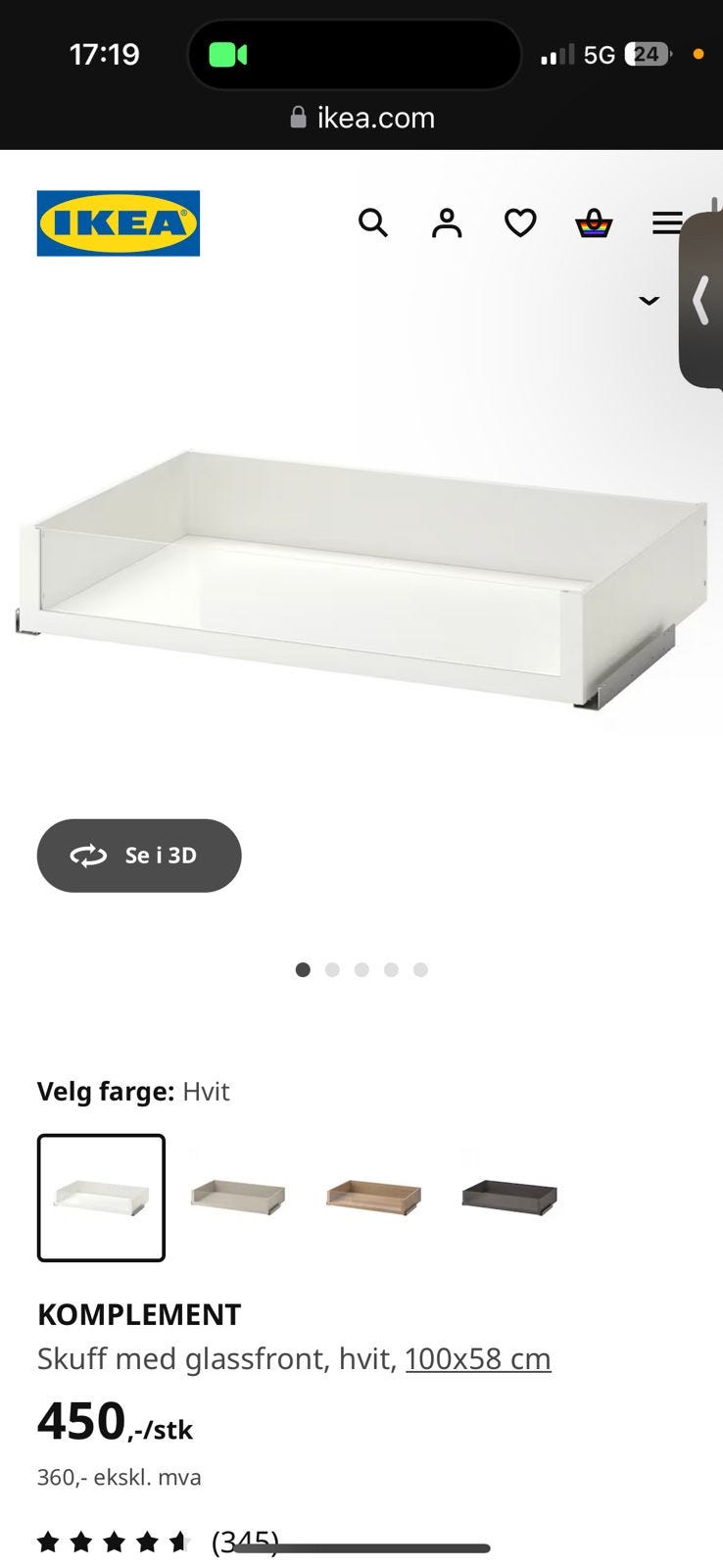Select the white drawer color
723x1568 pixels.
101,1198
